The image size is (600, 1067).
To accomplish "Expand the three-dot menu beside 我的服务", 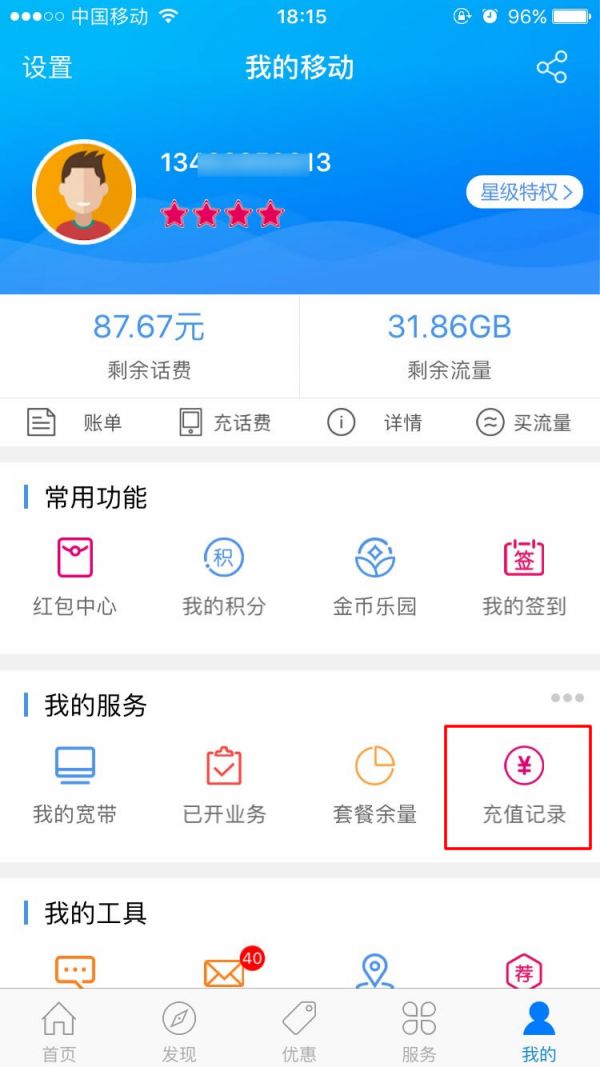I will point(567,697).
